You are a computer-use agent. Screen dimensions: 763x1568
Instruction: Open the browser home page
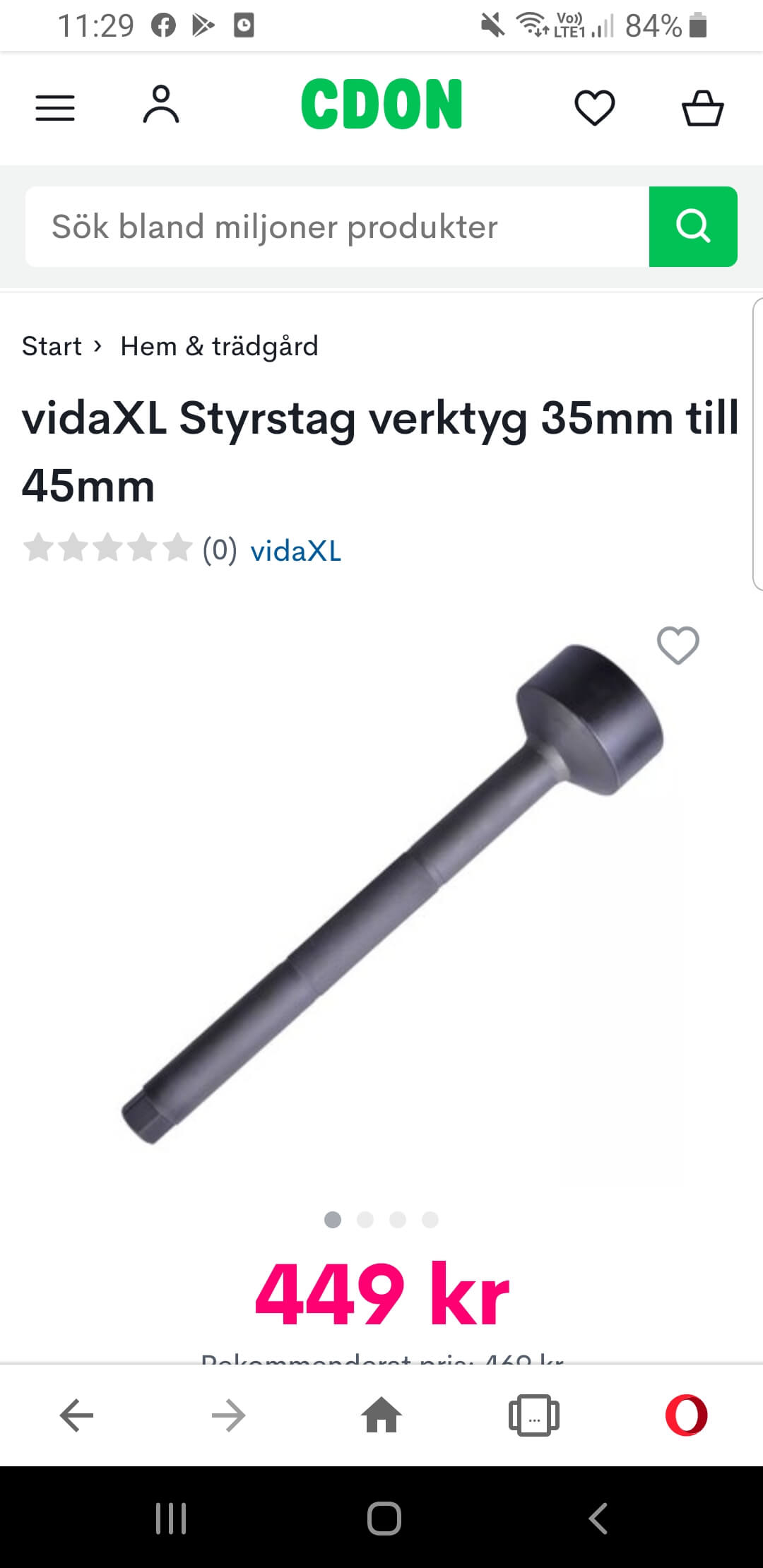click(381, 1415)
